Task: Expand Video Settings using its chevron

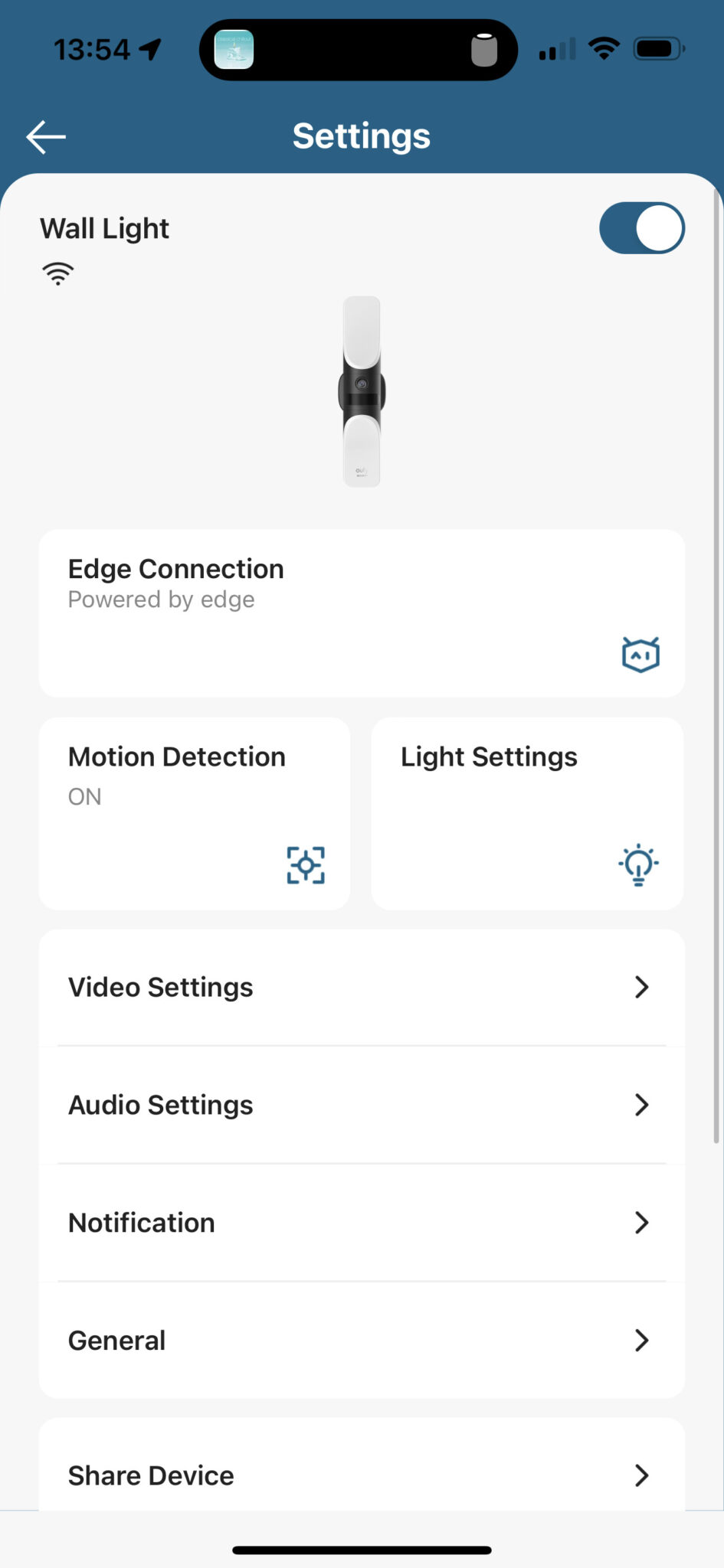Action: point(642,988)
